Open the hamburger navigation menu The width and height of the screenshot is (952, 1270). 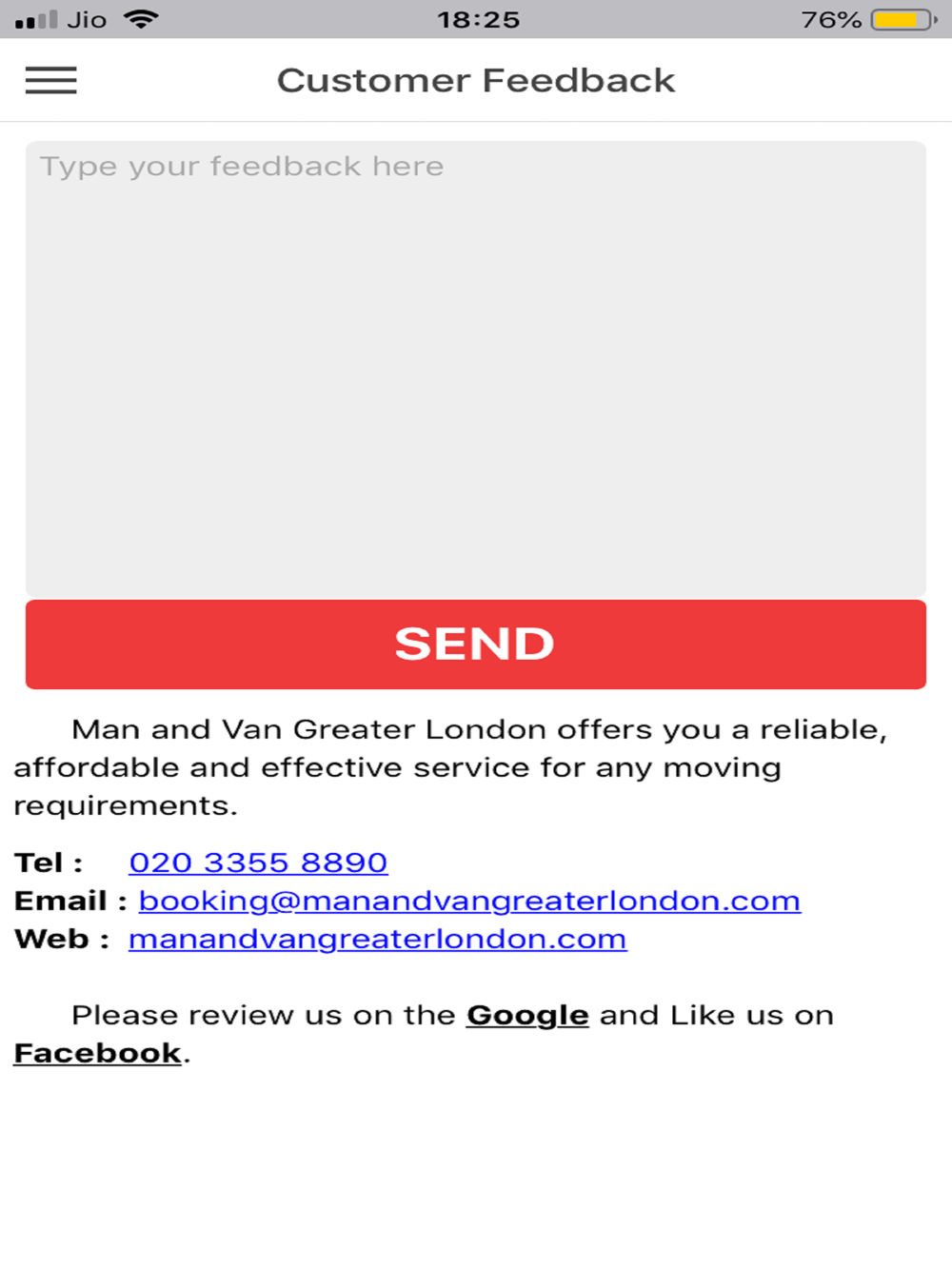click(x=51, y=81)
